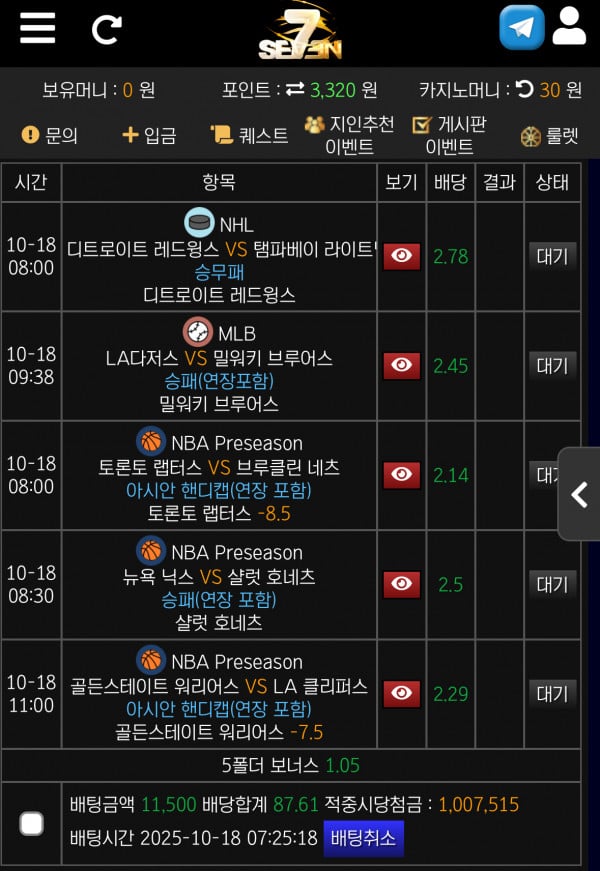Open 지인추천 이벤트
Screen dimensions: 600x871
[349, 135]
